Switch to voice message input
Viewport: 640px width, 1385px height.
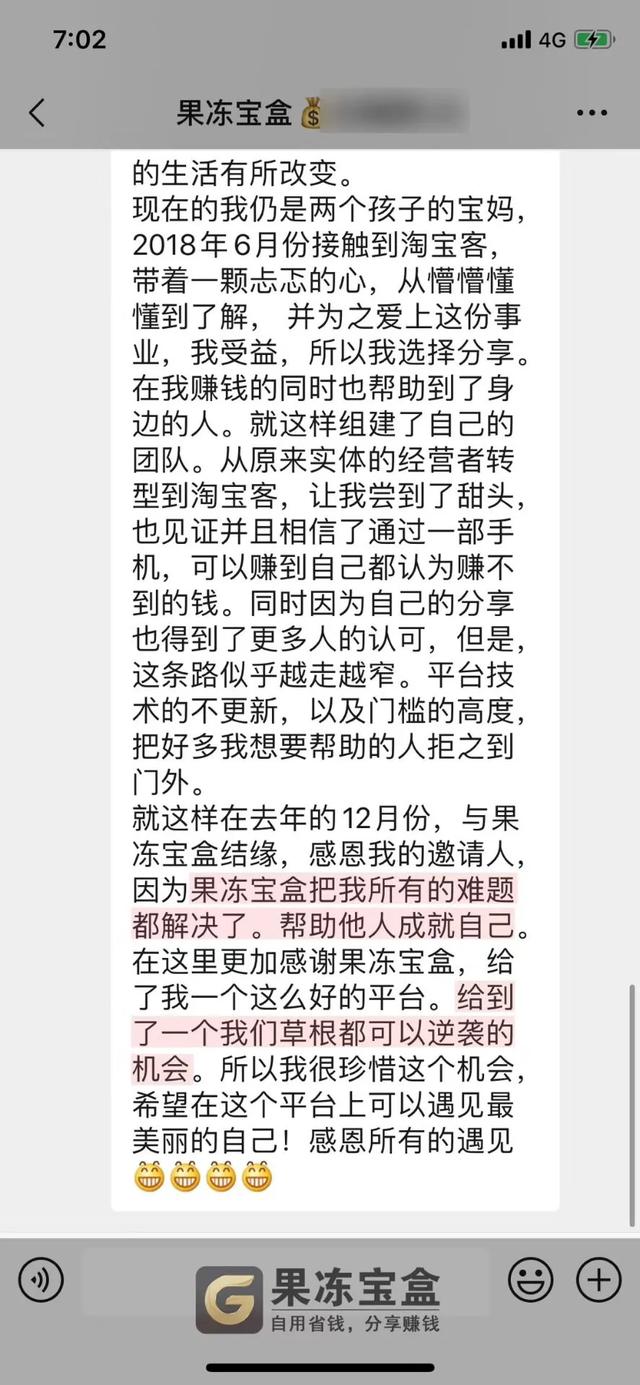click(x=41, y=1279)
